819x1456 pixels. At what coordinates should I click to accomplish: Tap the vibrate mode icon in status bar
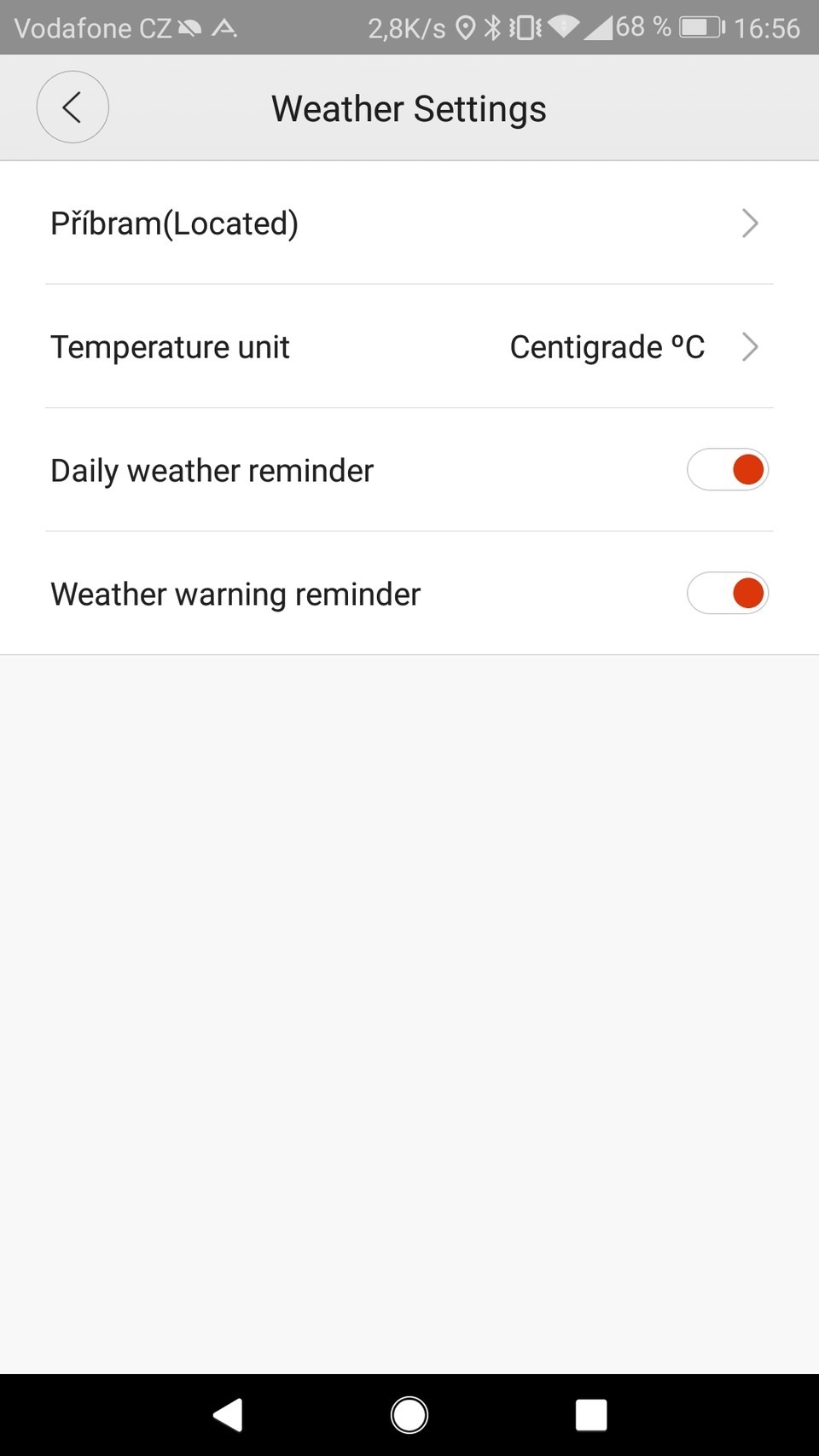click(x=524, y=27)
